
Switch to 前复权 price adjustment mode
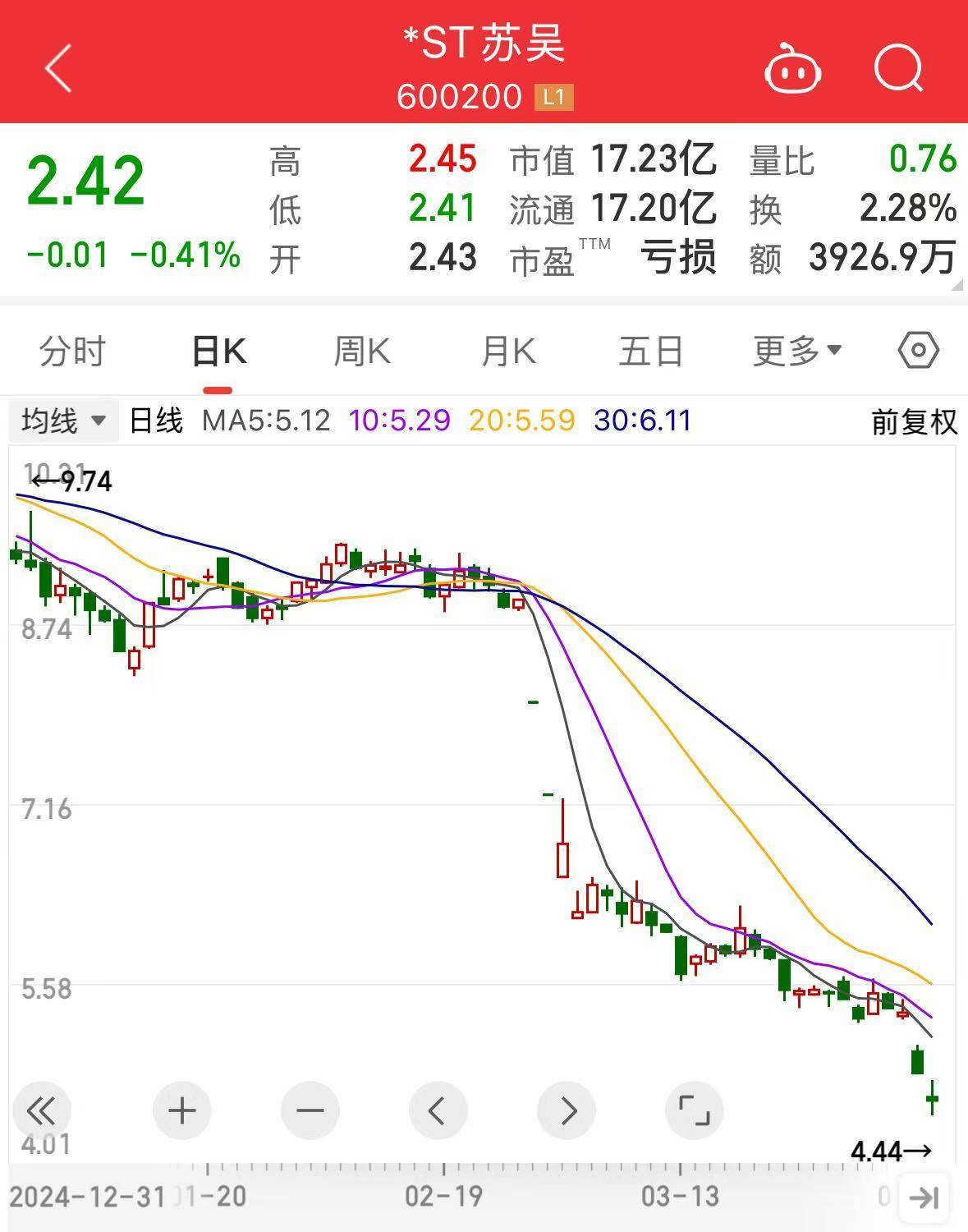coord(913,421)
